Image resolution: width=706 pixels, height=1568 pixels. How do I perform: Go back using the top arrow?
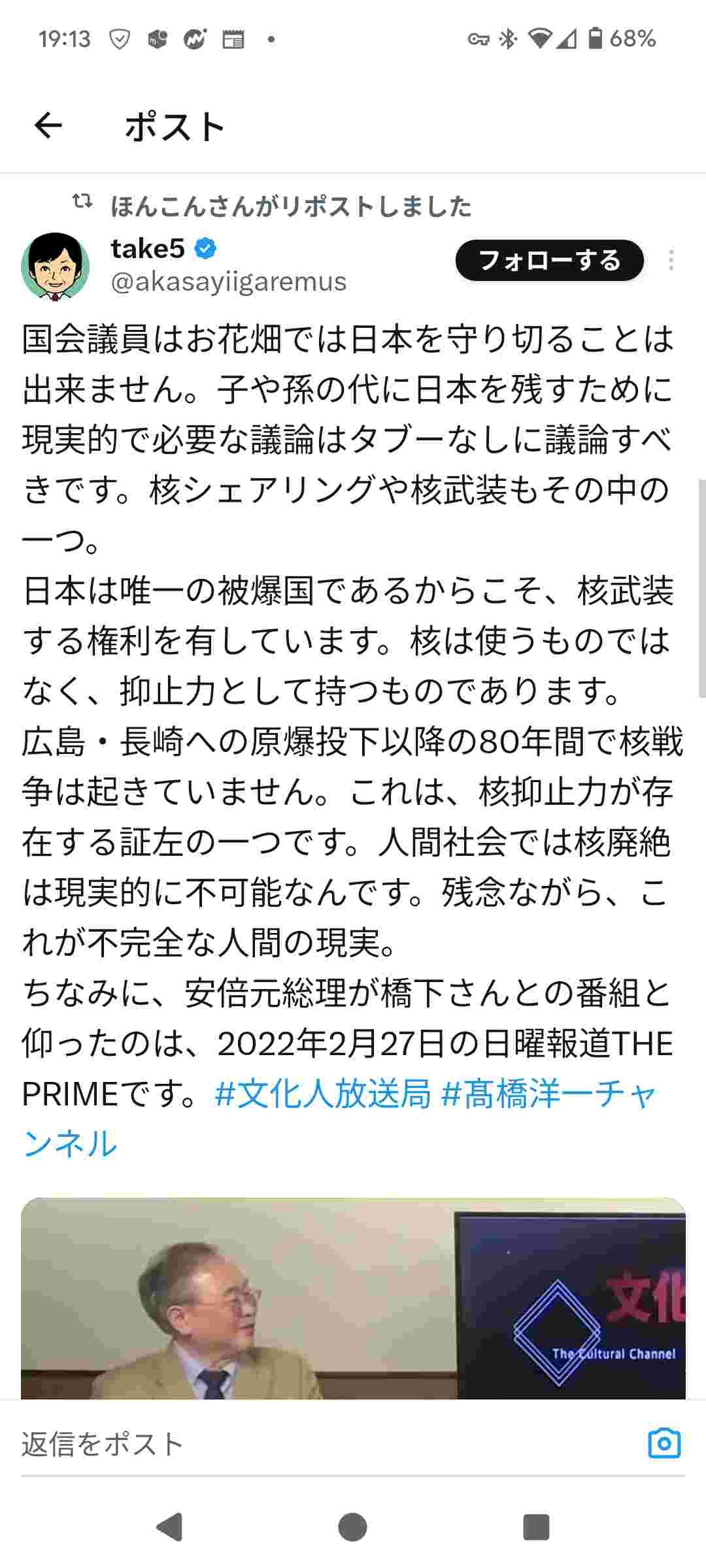[x=48, y=125]
